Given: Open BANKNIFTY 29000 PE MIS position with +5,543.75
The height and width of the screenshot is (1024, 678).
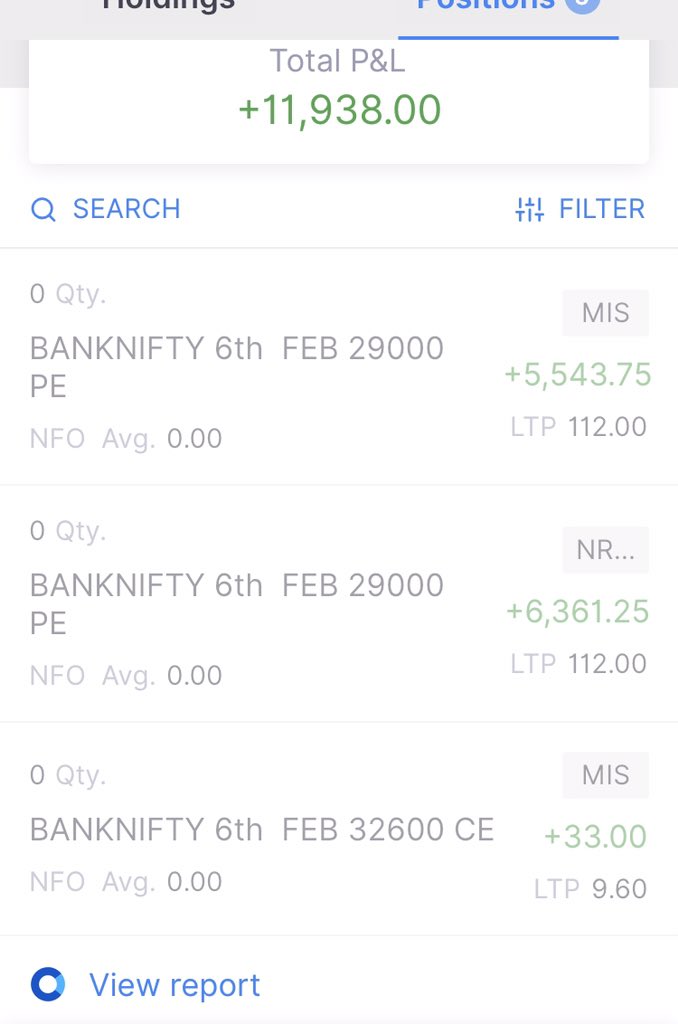Looking at the screenshot, I should coord(339,367).
